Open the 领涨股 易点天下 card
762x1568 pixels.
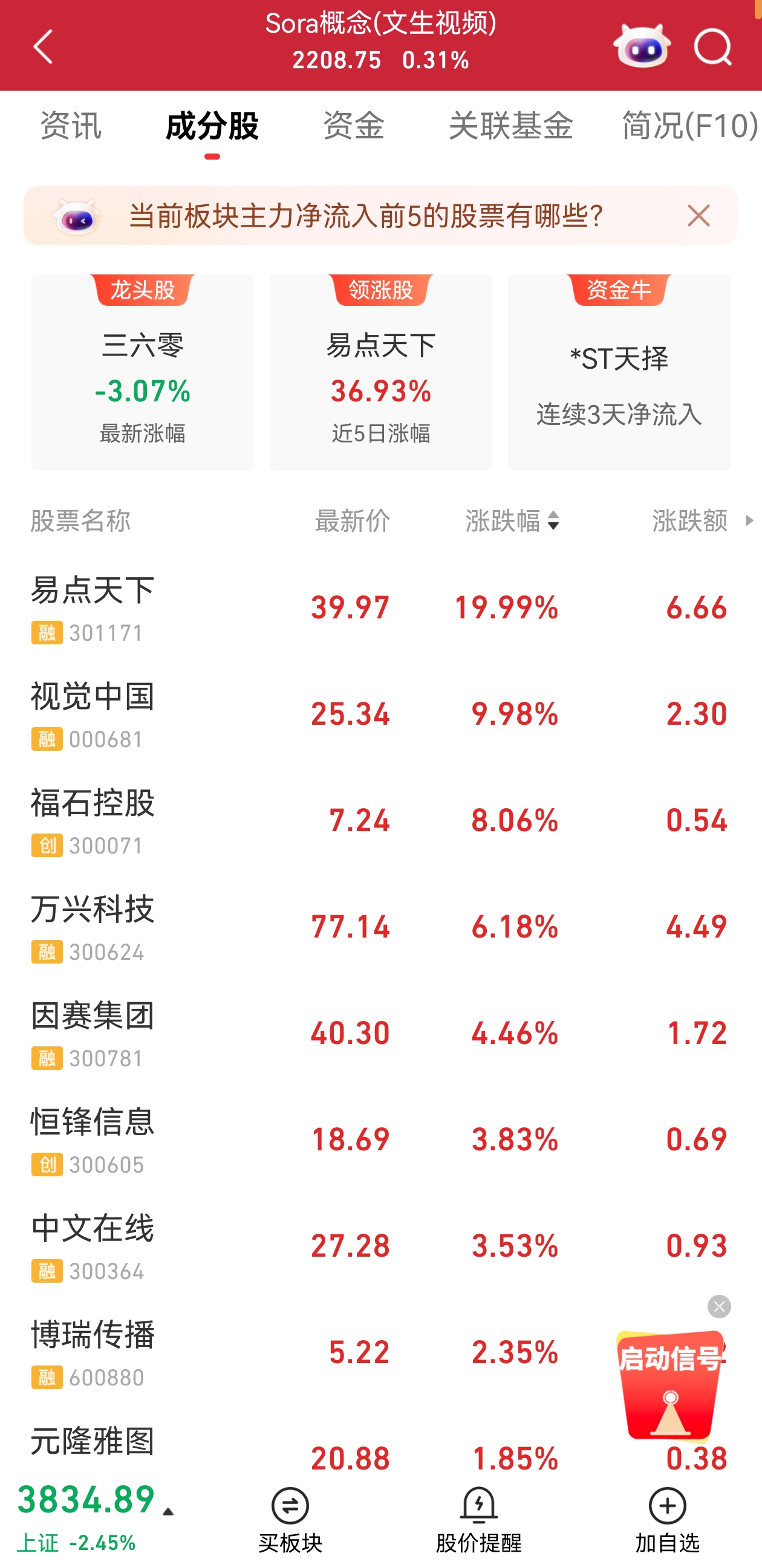click(x=380, y=372)
